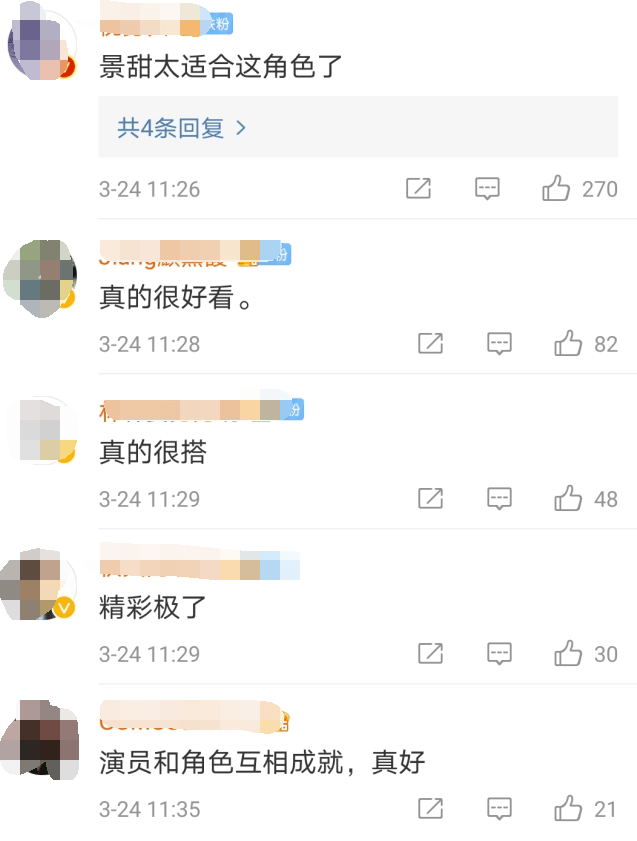Viewport: 637px width, 841px height.
Task: Expand the 共4条回复 replies link
Action: click(181, 128)
